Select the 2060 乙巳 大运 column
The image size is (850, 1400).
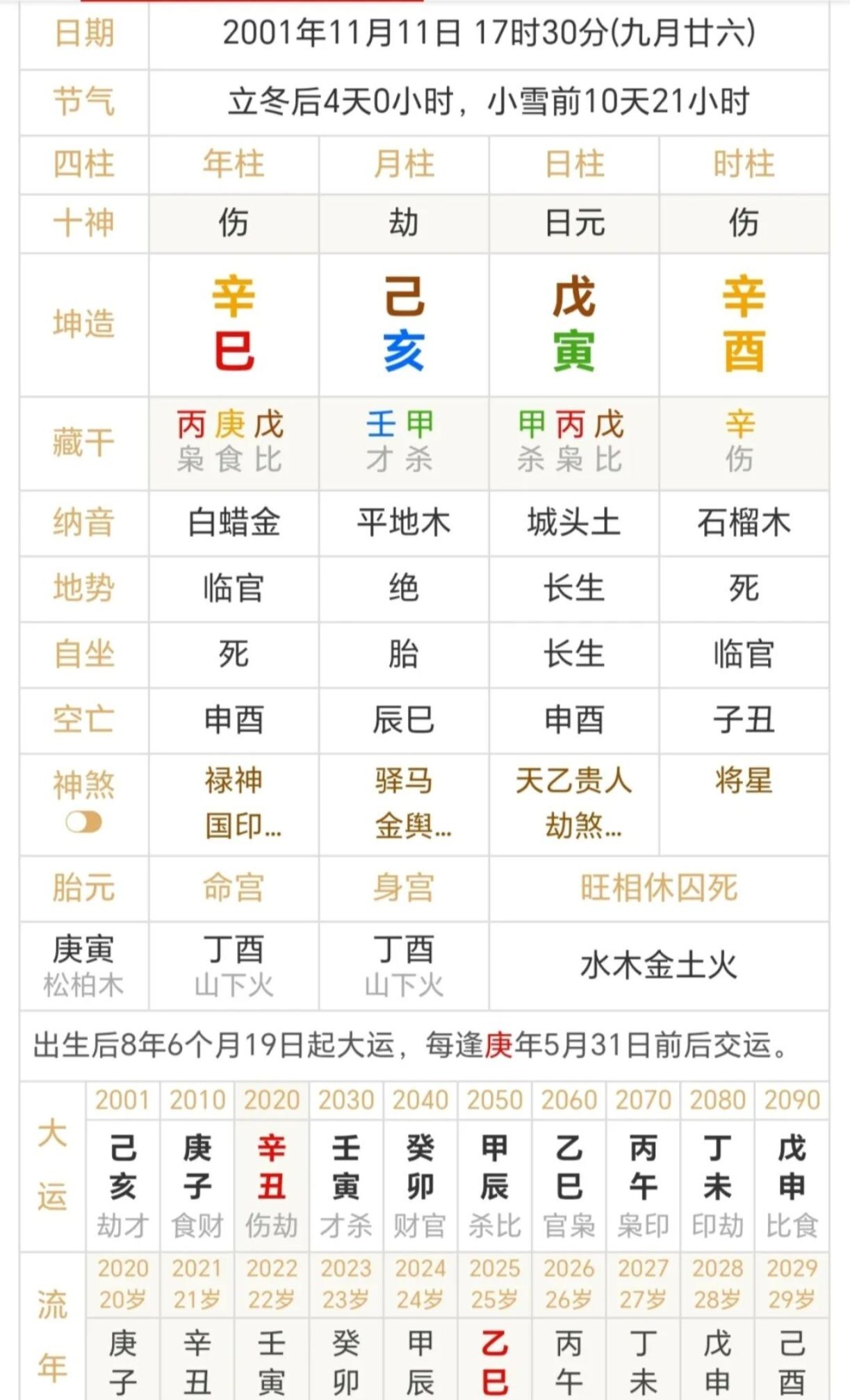click(569, 1168)
